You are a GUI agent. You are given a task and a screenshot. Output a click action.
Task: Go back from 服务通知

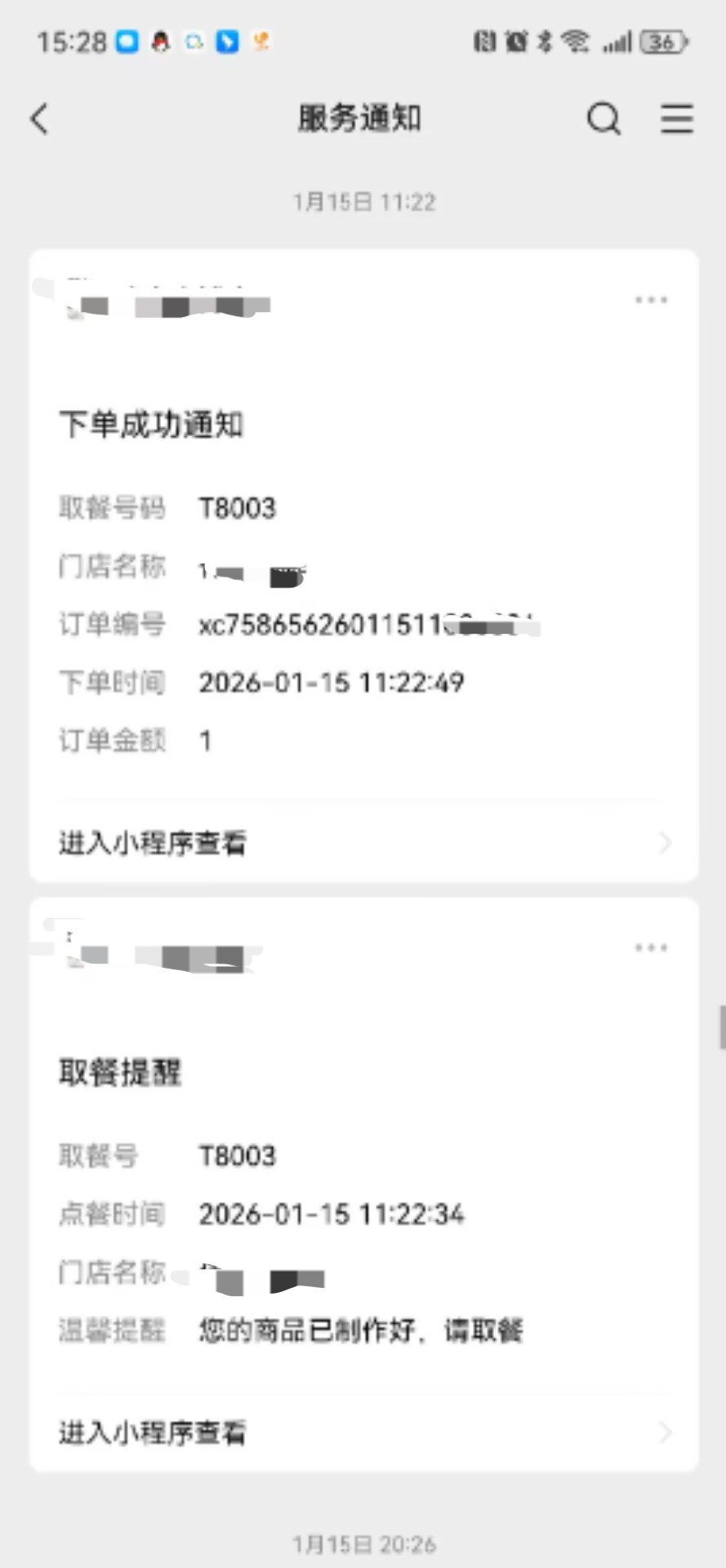point(39,119)
